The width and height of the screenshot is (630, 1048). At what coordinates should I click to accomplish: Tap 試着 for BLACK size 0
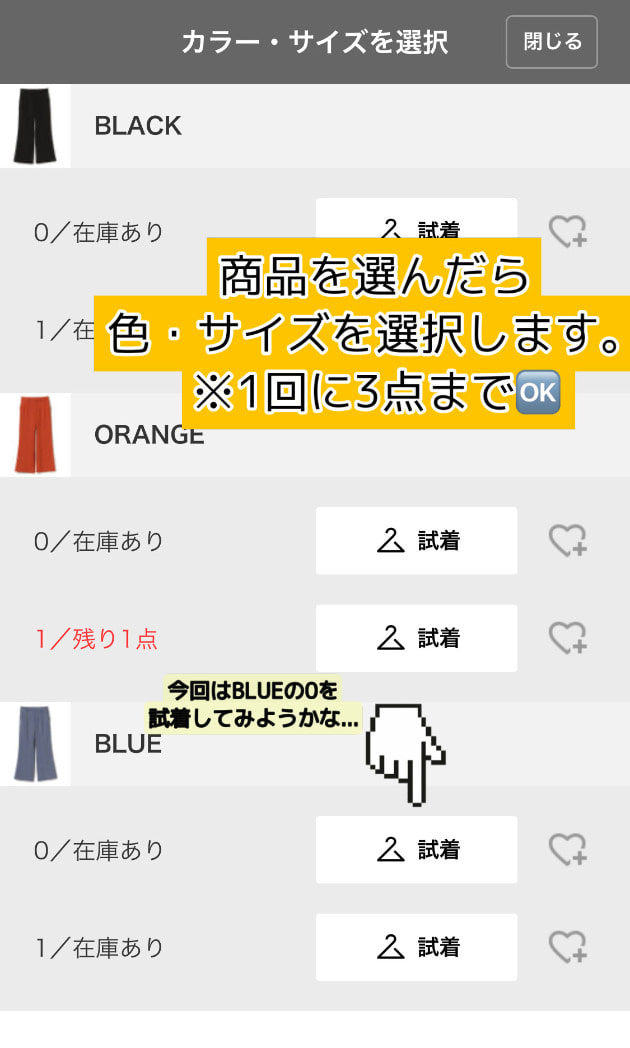click(x=416, y=219)
